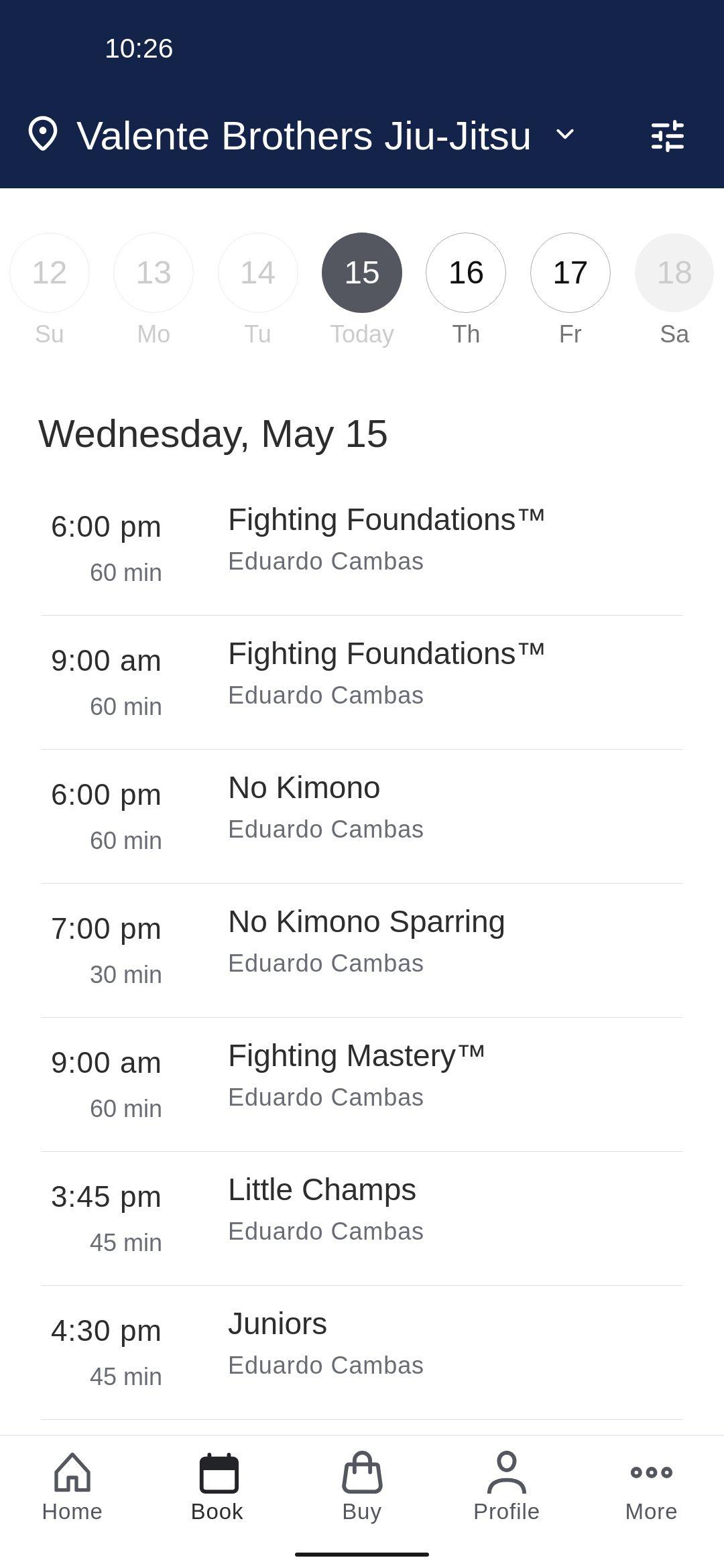Open the 4:30 pm Juniors class
724x1568 pixels.
(362, 1352)
